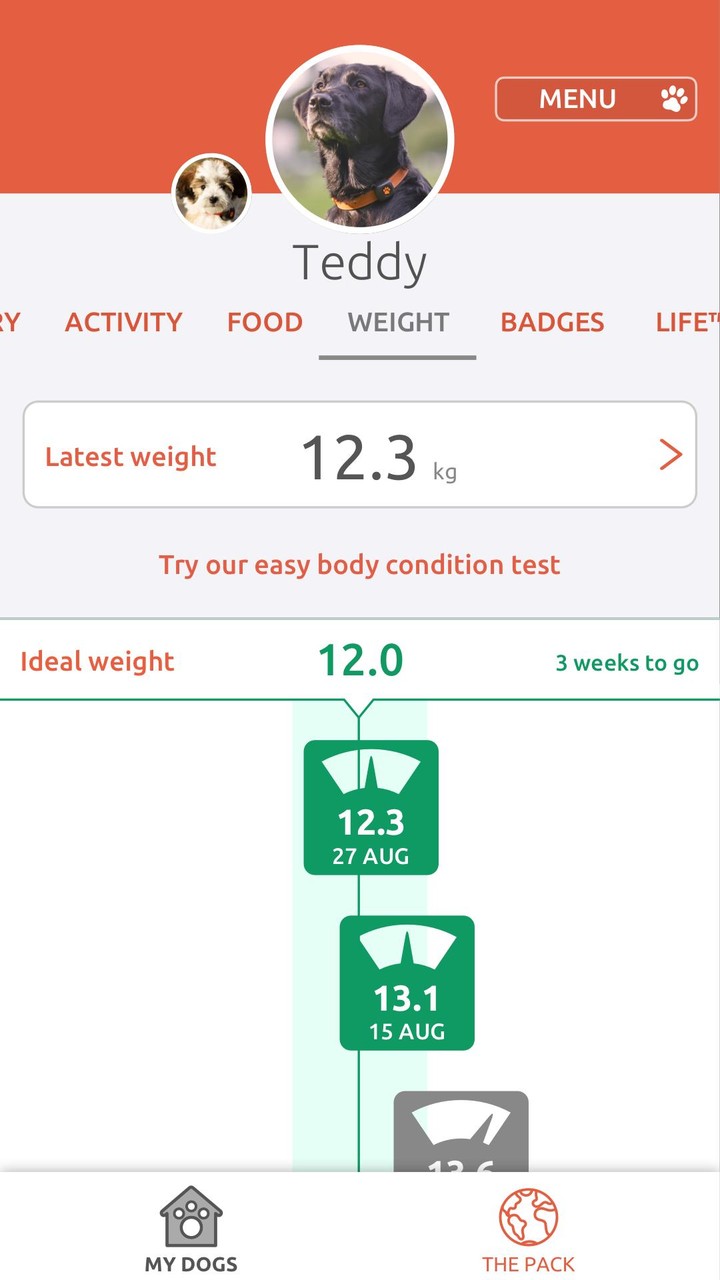Tap Teddy's large profile photo
This screenshot has width=720, height=1280.
[x=360, y=138]
